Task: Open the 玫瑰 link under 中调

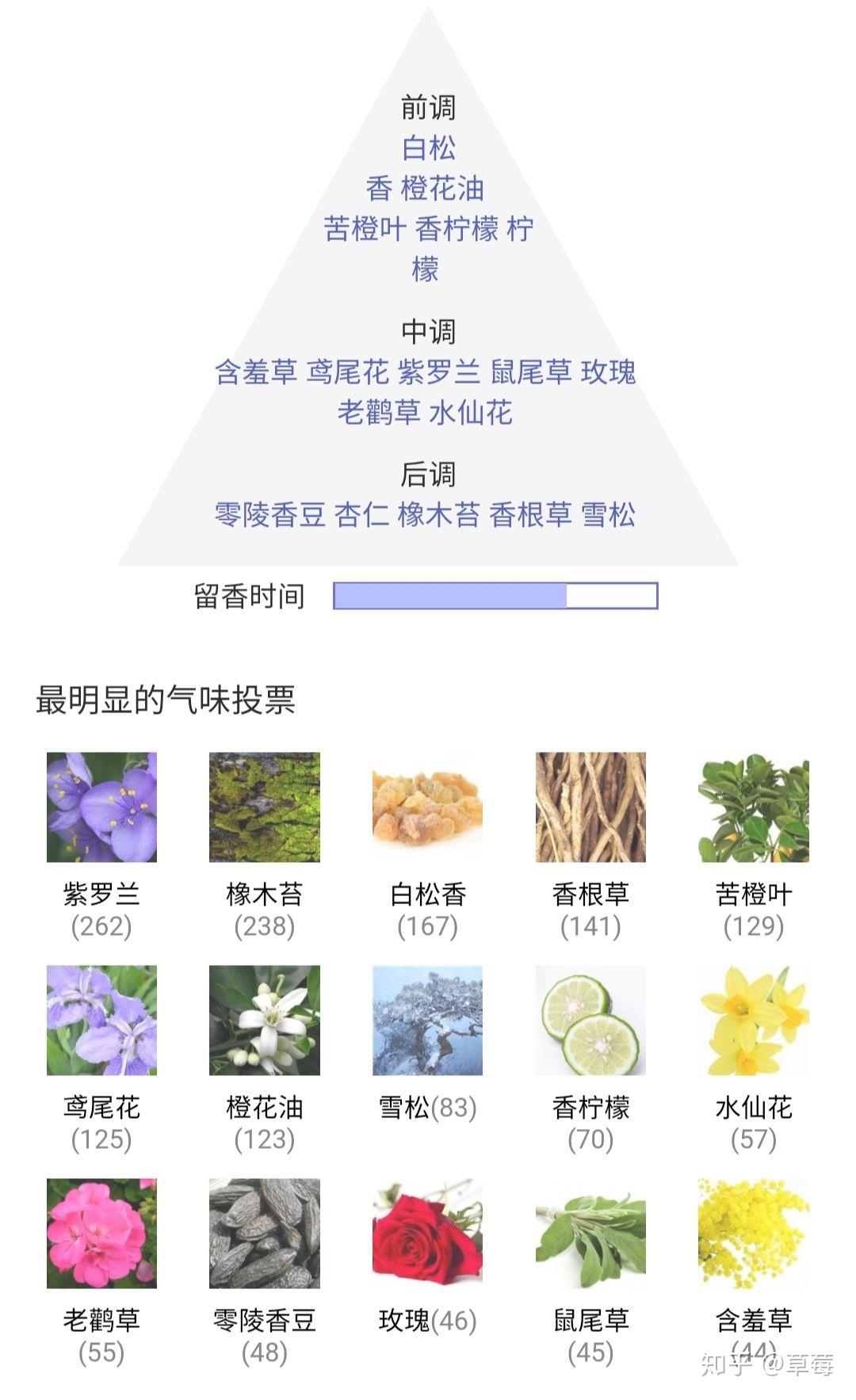Action: [608, 372]
